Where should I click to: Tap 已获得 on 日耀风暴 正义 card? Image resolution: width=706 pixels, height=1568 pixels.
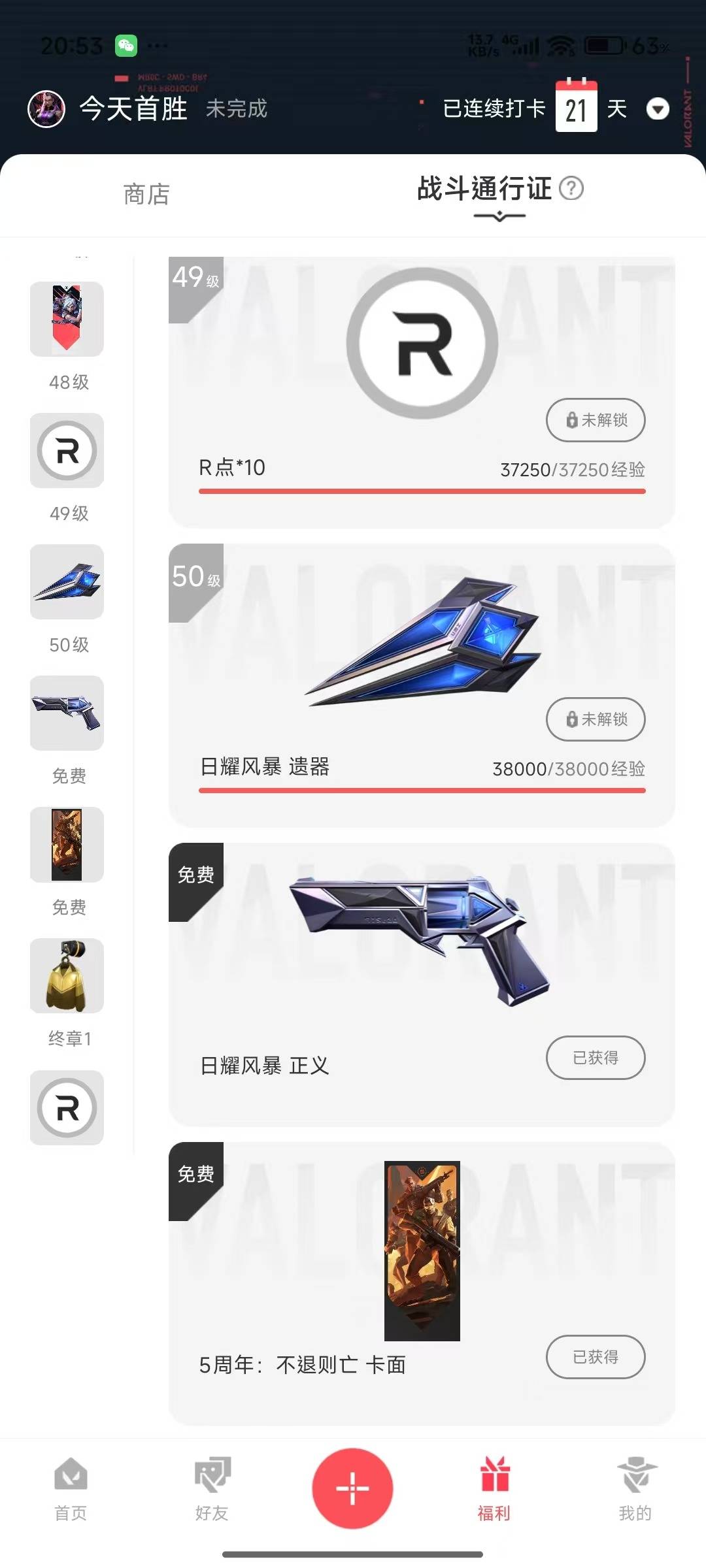(x=596, y=1057)
